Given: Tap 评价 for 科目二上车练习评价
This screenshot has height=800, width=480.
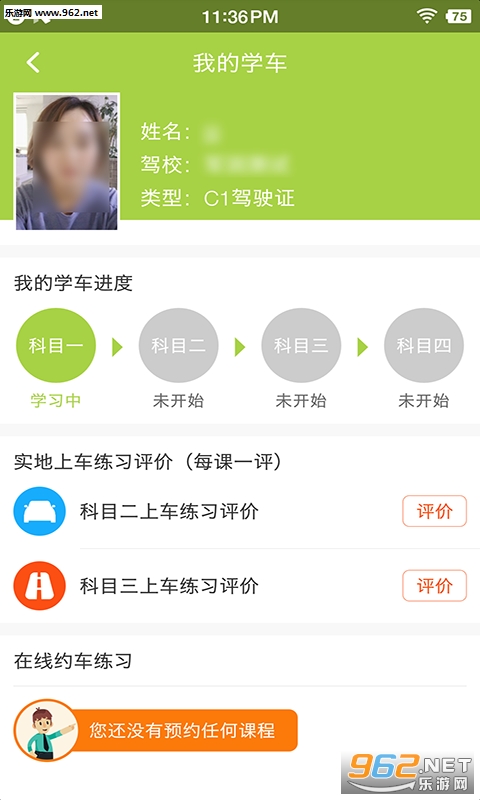Looking at the screenshot, I should click(x=435, y=511).
